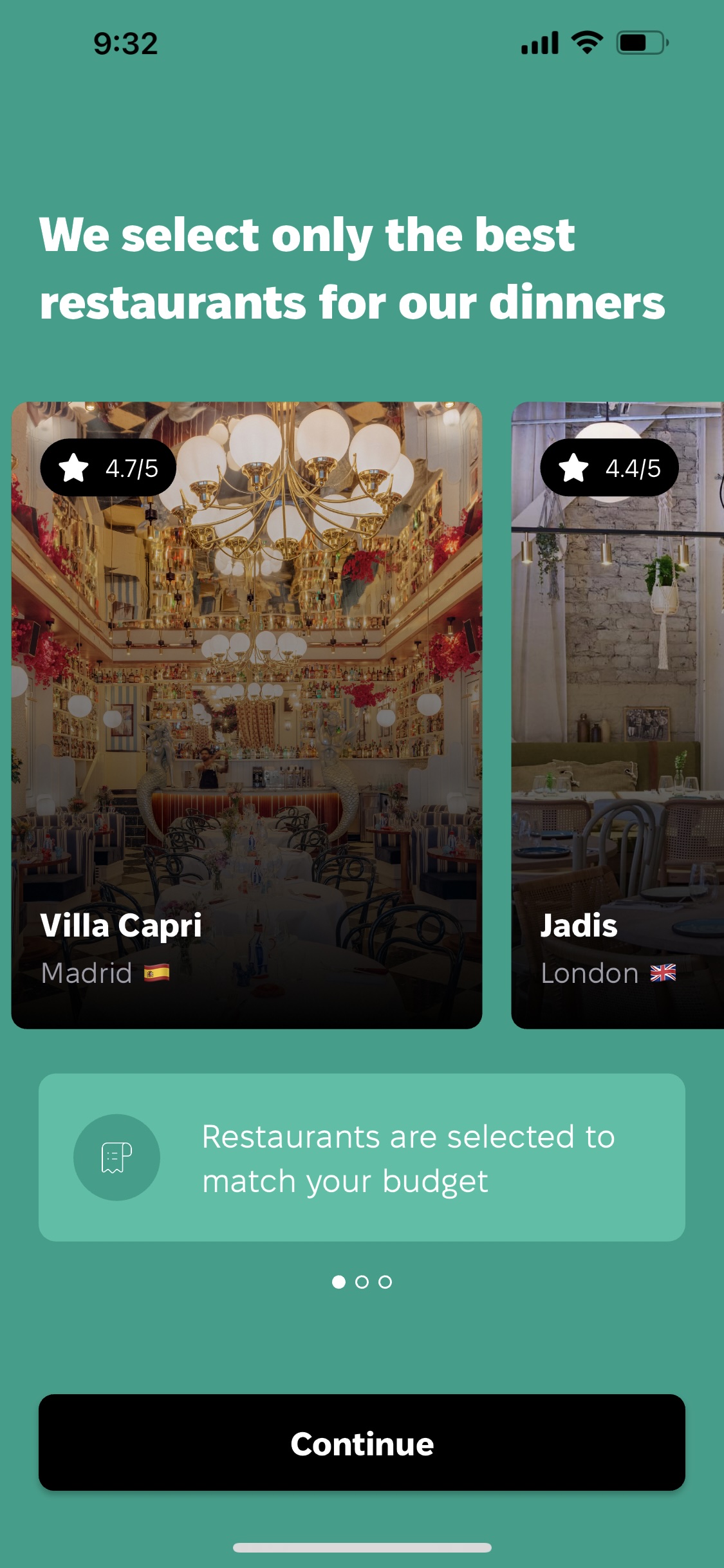This screenshot has width=724, height=1568.
Task: Jump to the second page indicator dot
Action: [362, 1282]
